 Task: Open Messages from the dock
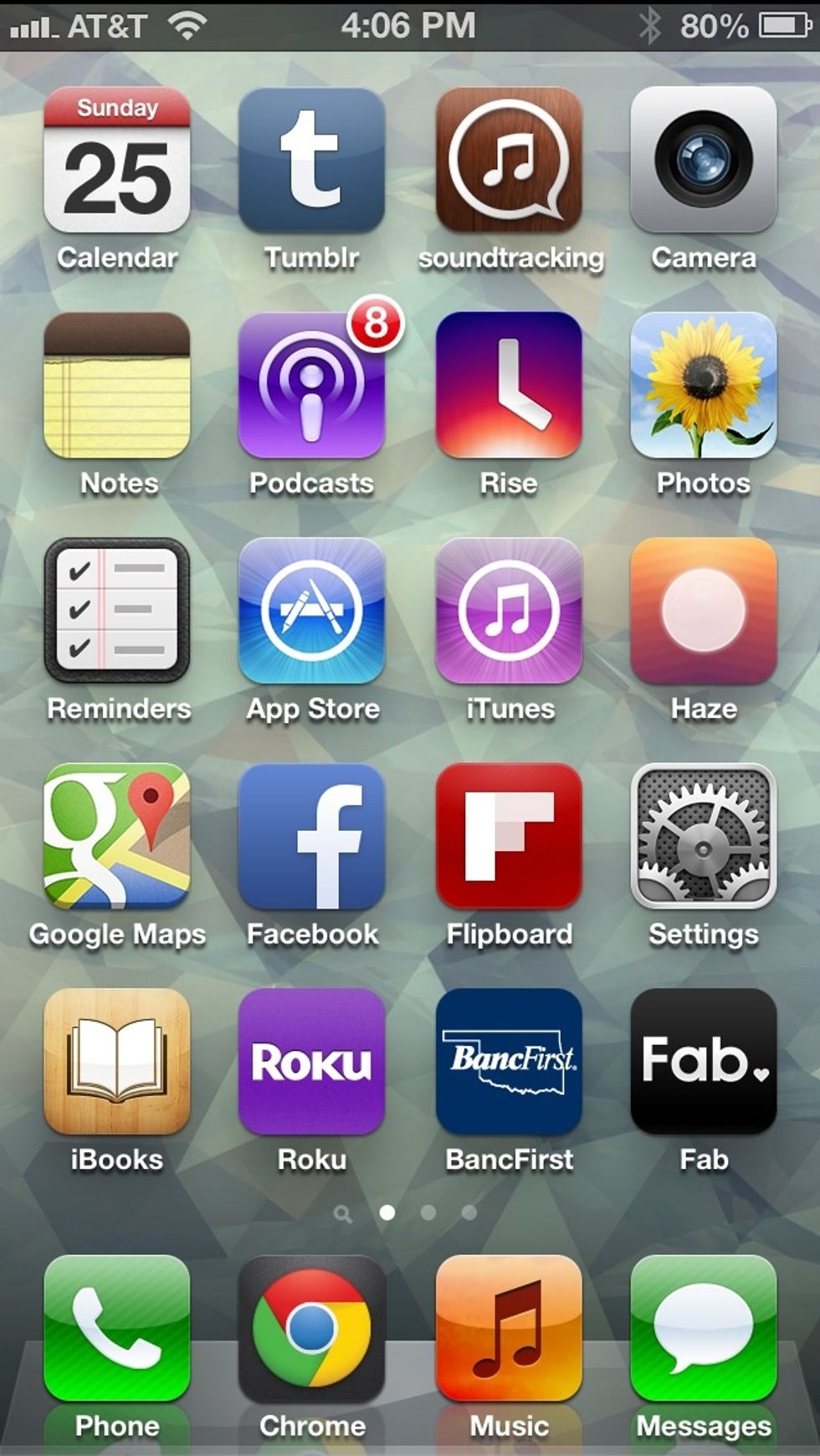point(704,1328)
